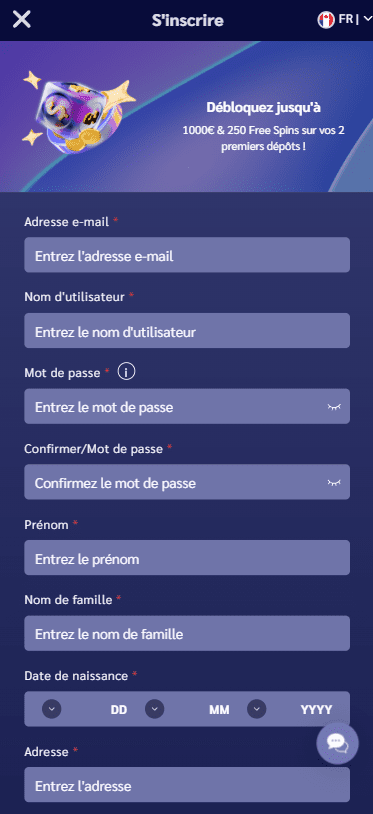Viewport: 373px width, 814px height.
Task: Tap the Adresse e-mail field
Action: tap(187, 255)
